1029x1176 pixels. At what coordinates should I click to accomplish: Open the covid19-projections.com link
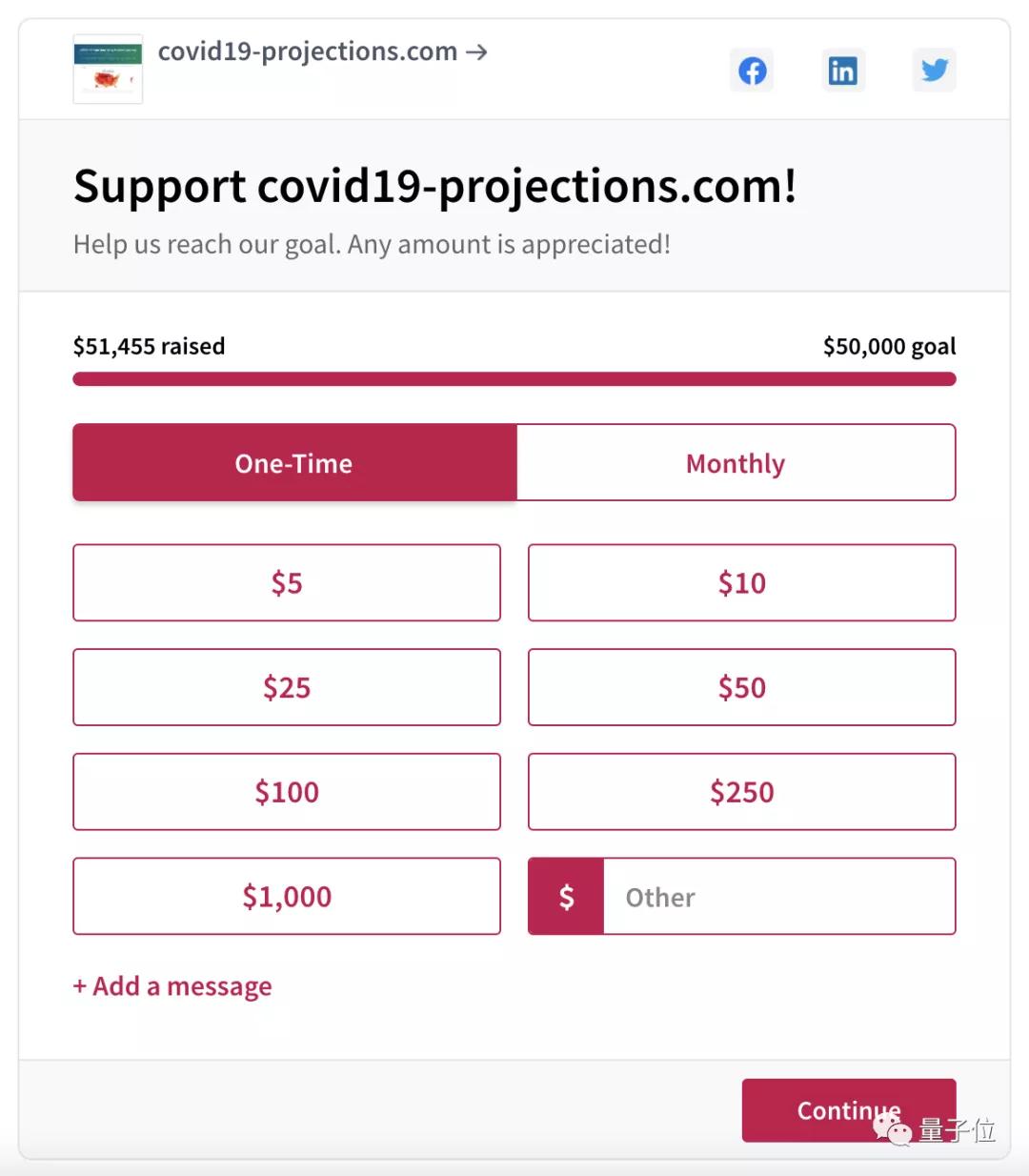[322, 51]
